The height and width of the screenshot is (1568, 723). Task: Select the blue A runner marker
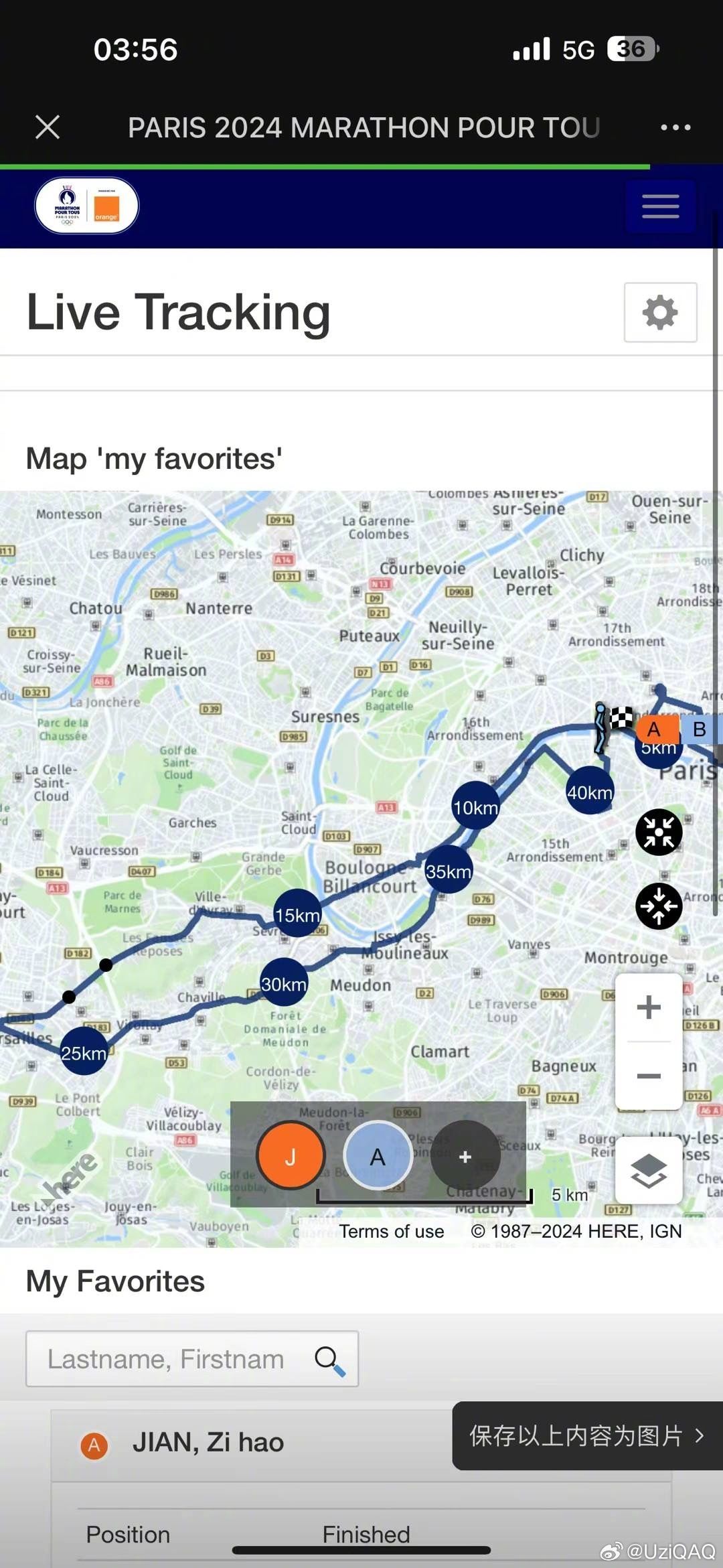click(378, 1156)
